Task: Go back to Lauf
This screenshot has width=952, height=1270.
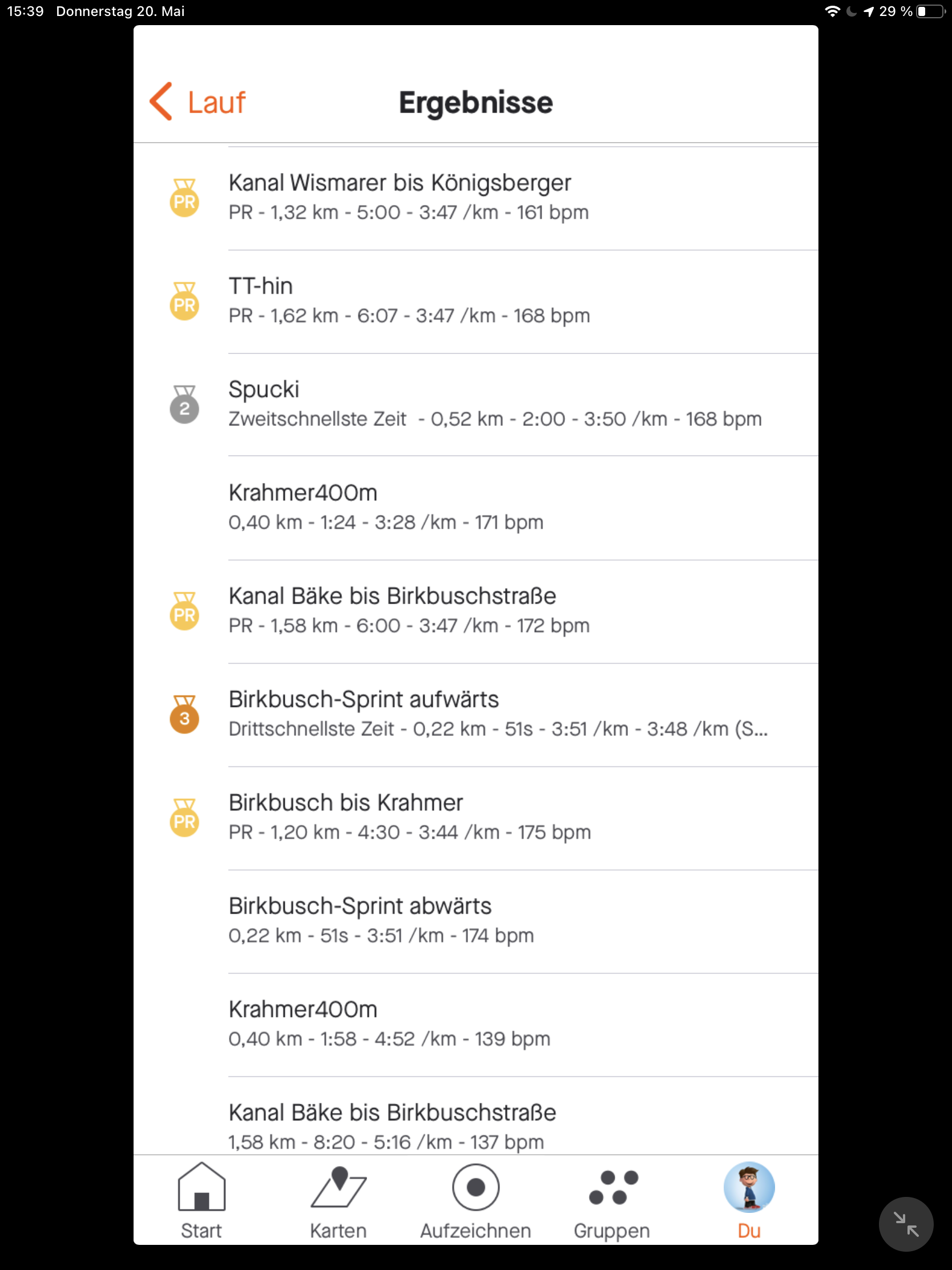Action: coord(198,102)
